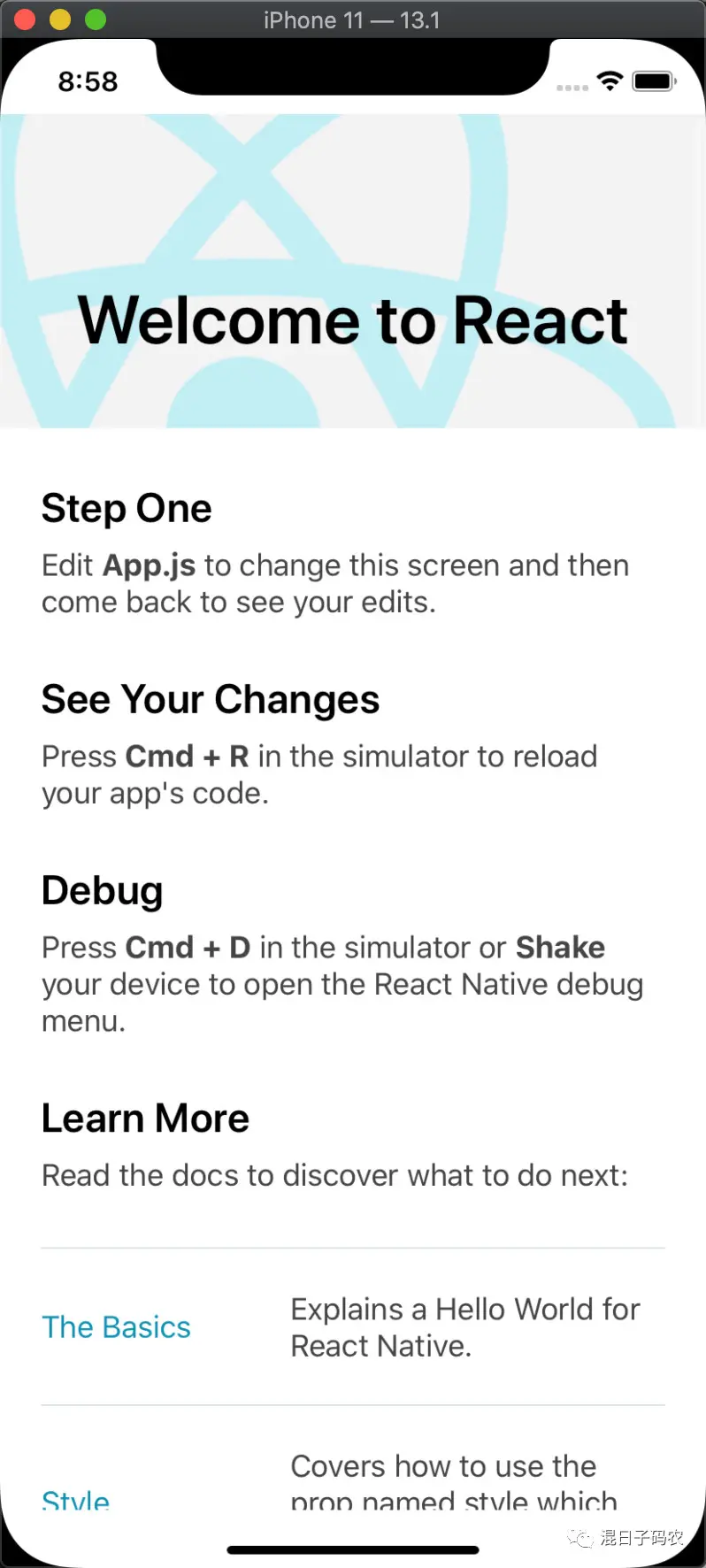Click the watermark logo in the bottom corner
The width and height of the screenshot is (706, 1568).
pyautogui.click(x=628, y=1539)
